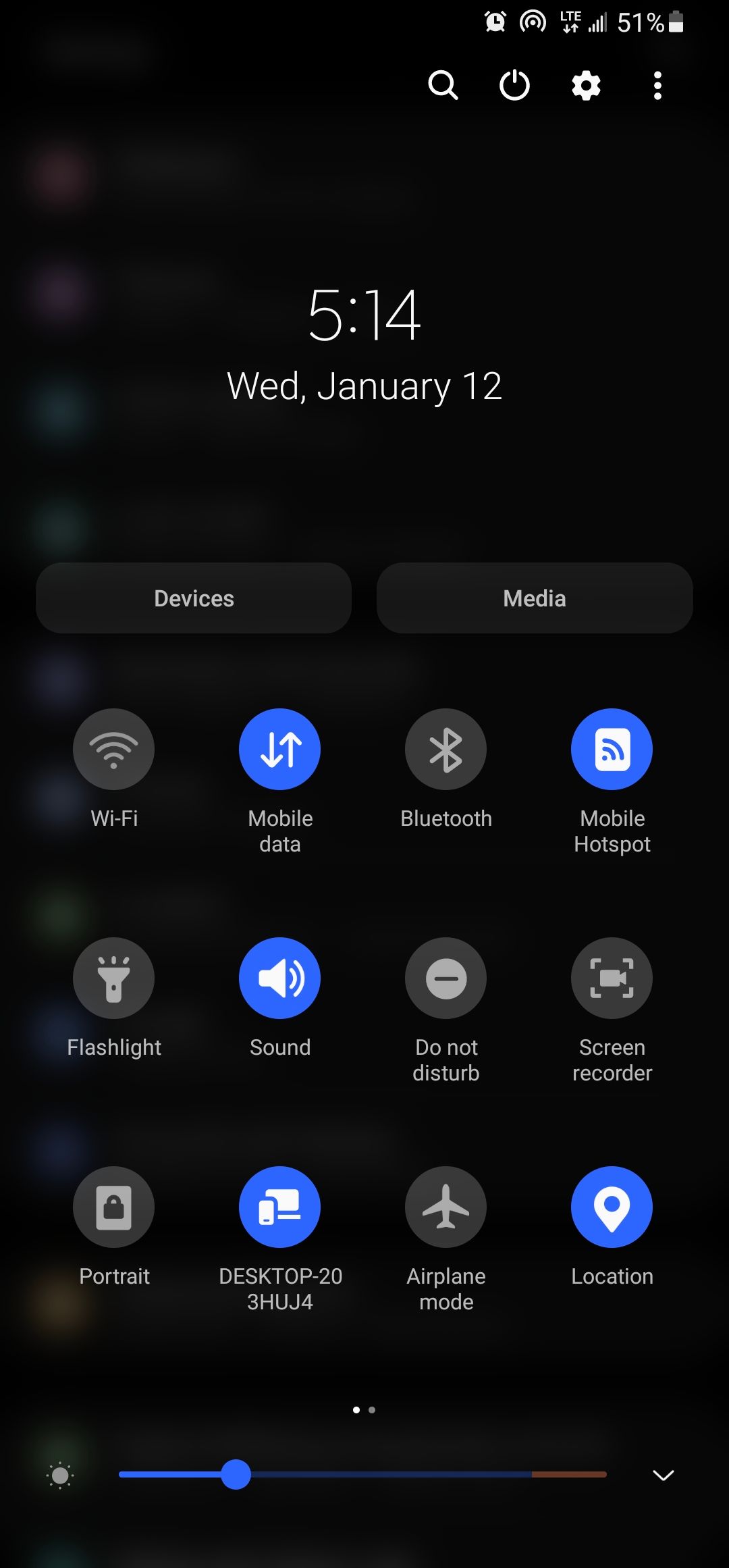Enable Wi-Fi
Screen dimensions: 729x1568
click(x=113, y=749)
